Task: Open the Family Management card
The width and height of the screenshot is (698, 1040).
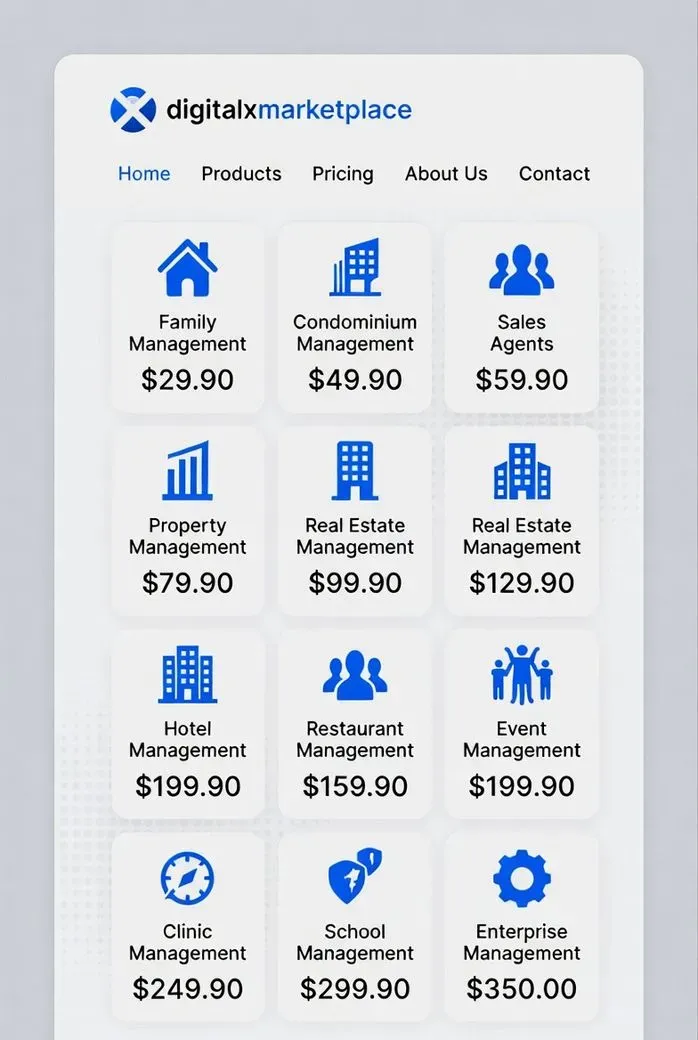Action: [188, 318]
